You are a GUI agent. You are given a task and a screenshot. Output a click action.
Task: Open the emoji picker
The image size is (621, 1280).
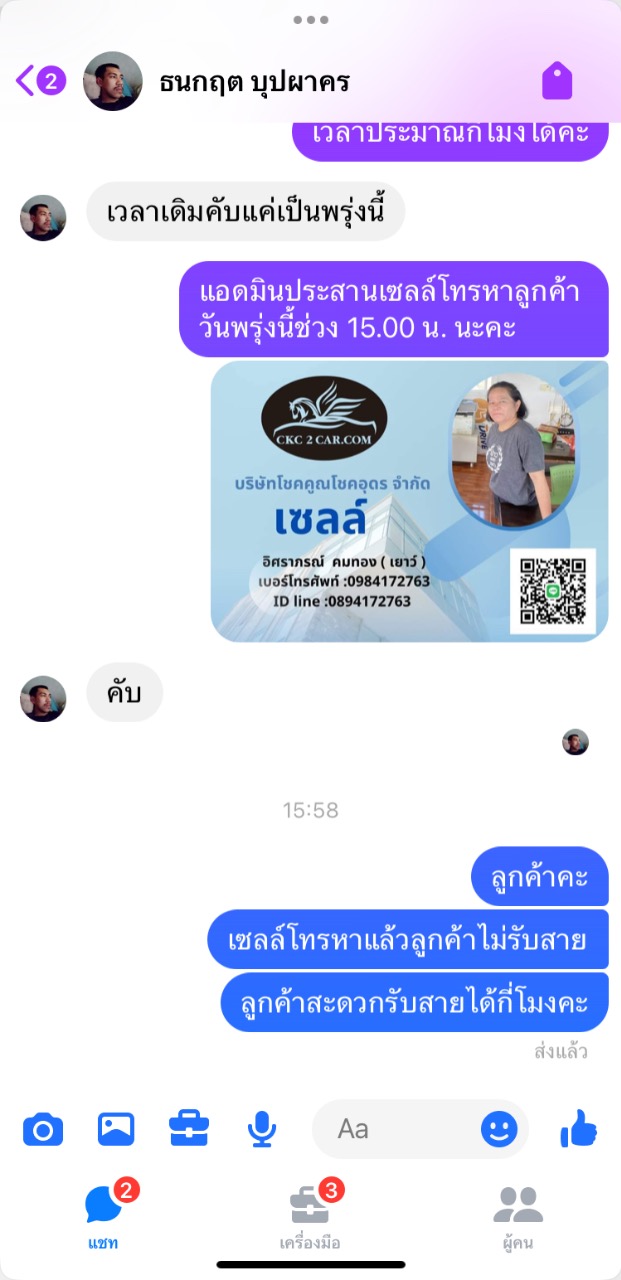499,1130
